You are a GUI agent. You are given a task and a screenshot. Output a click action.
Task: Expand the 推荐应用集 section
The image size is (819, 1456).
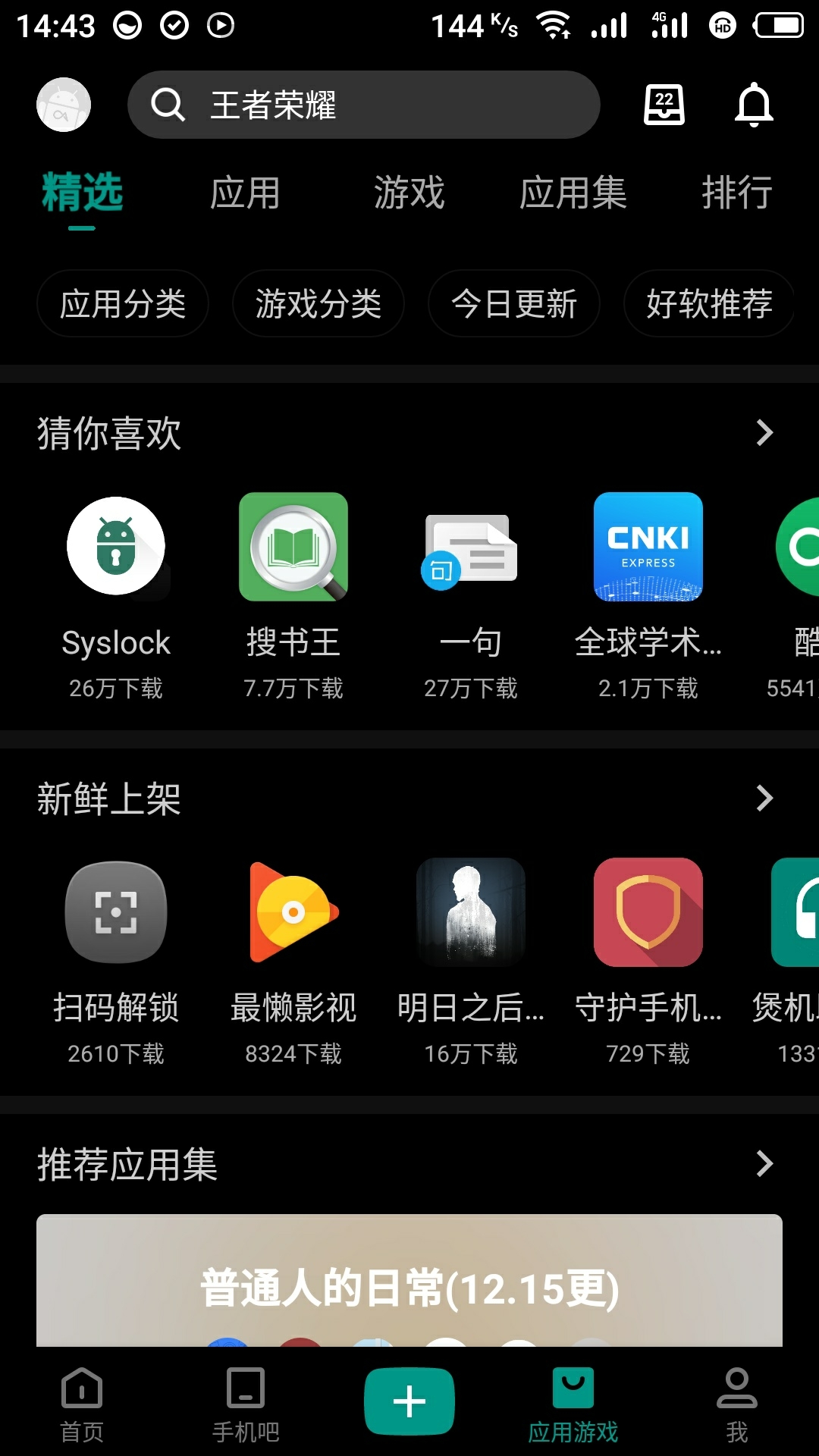point(764,1164)
